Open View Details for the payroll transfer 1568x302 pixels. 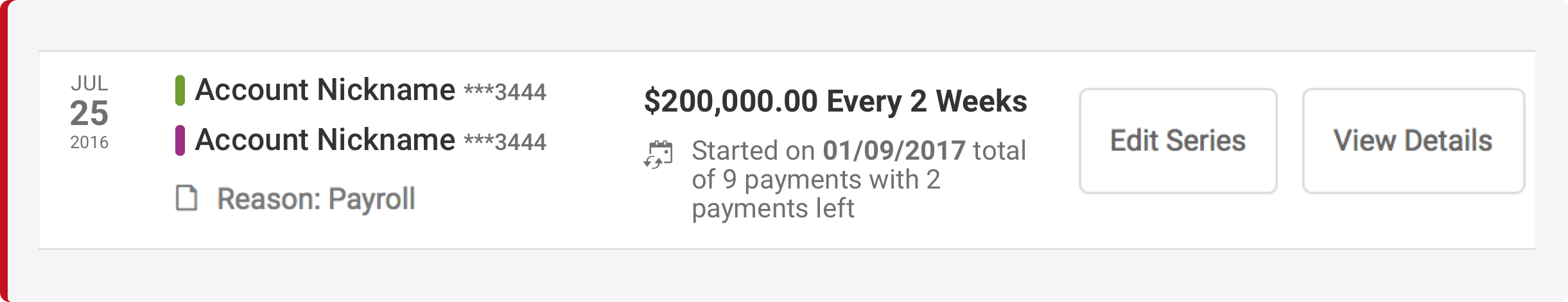pyautogui.click(x=1413, y=141)
